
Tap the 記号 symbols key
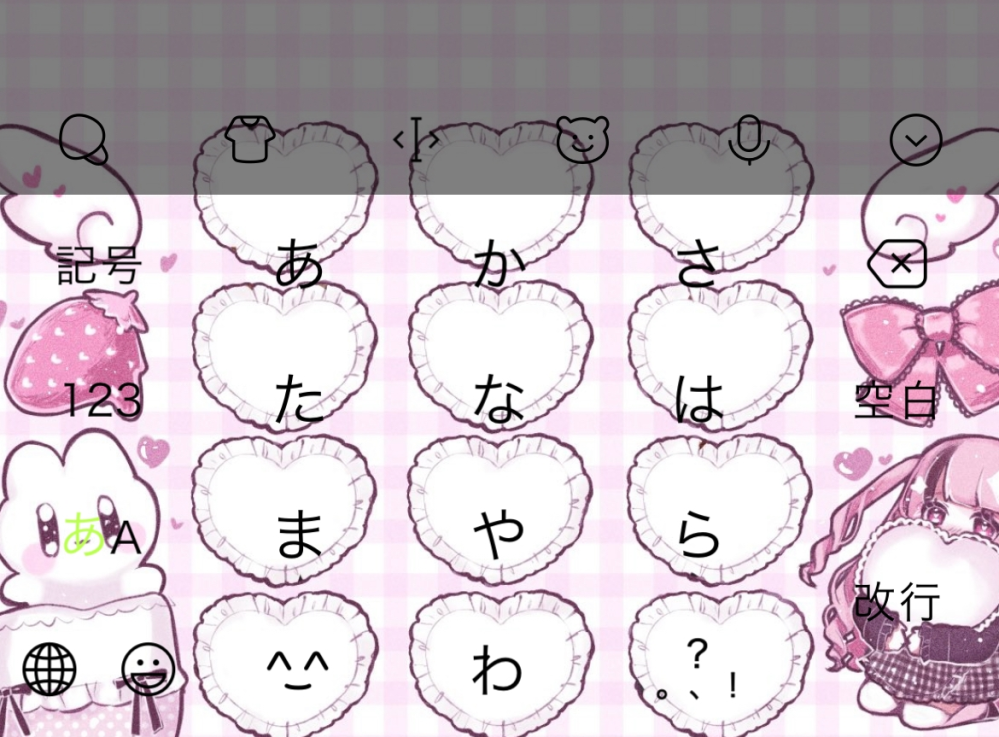point(99,266)
